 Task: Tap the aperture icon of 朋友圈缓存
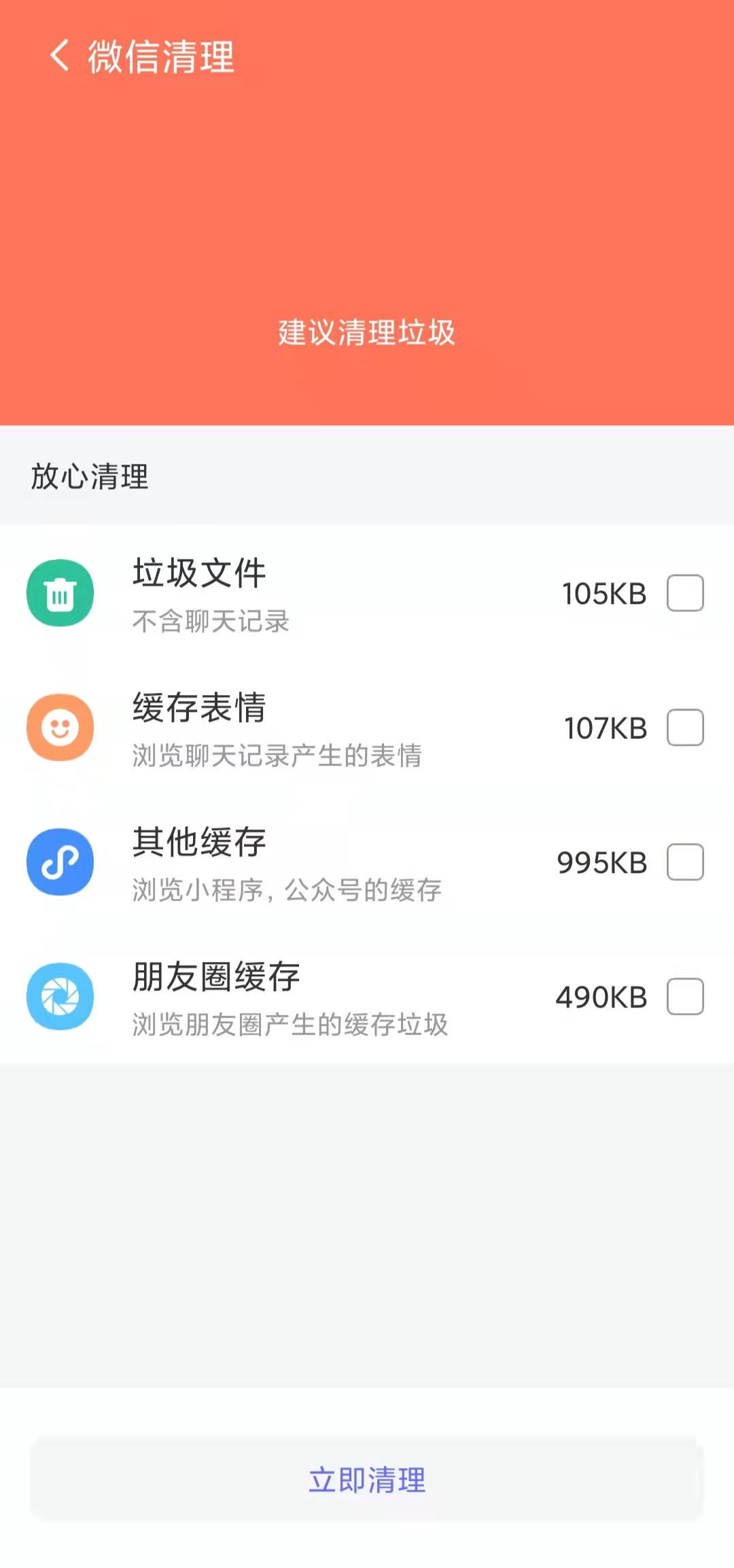pyautogui.click(x=60, y=997)
